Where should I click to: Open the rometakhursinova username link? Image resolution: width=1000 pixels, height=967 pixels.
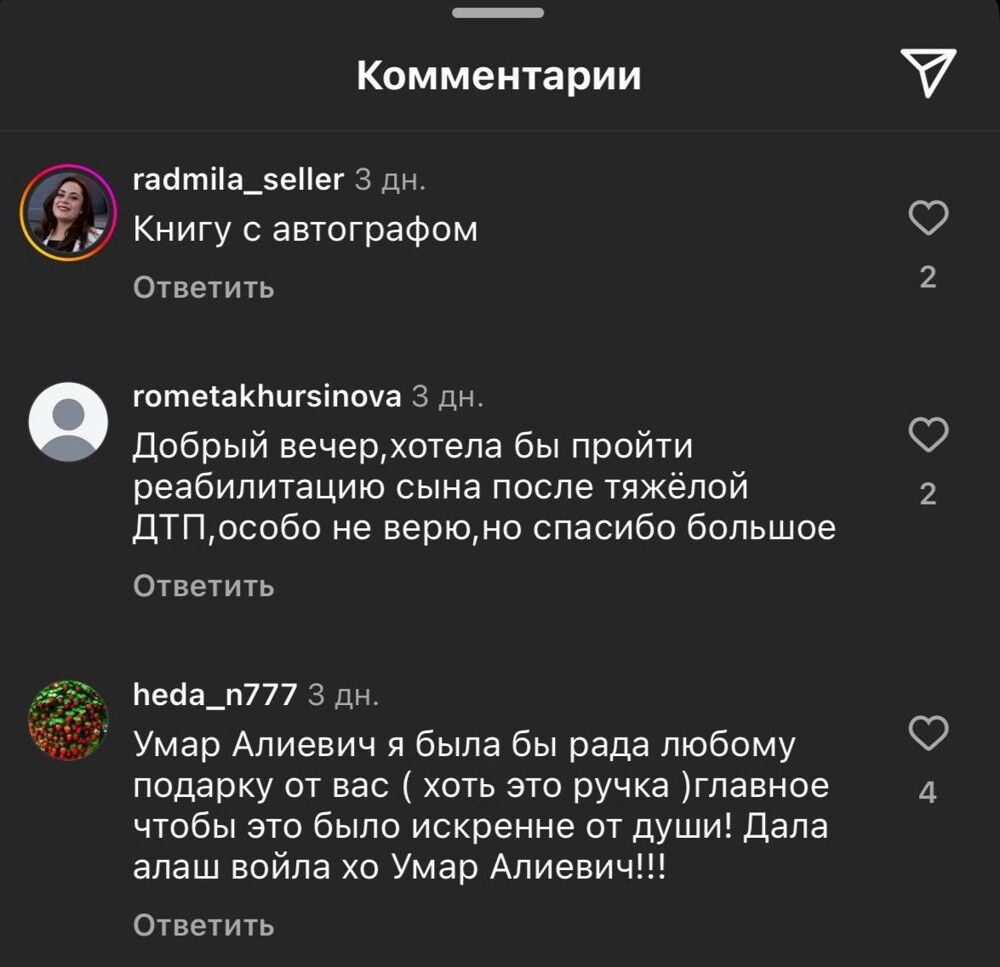(266, 397)
